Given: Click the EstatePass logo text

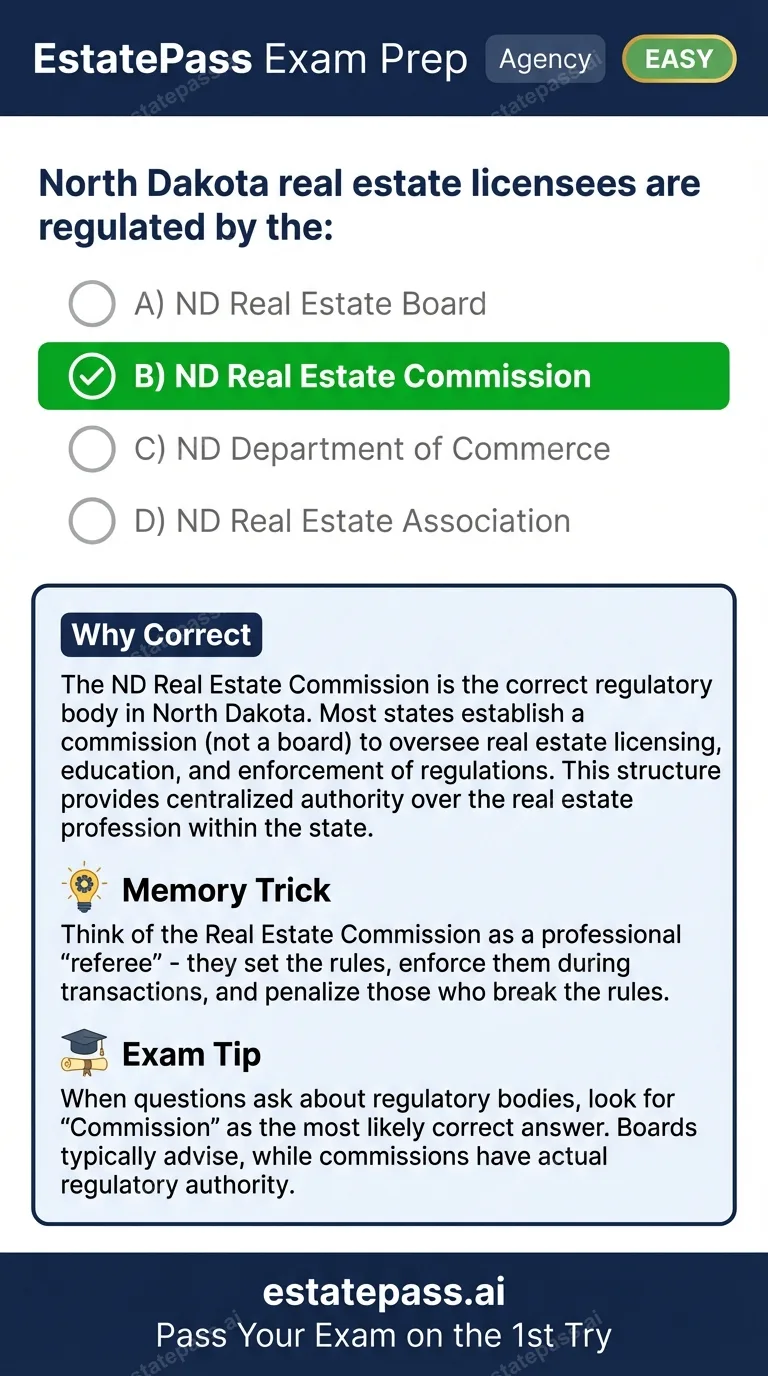Looking at the screenshot, I should pos(142,58).
